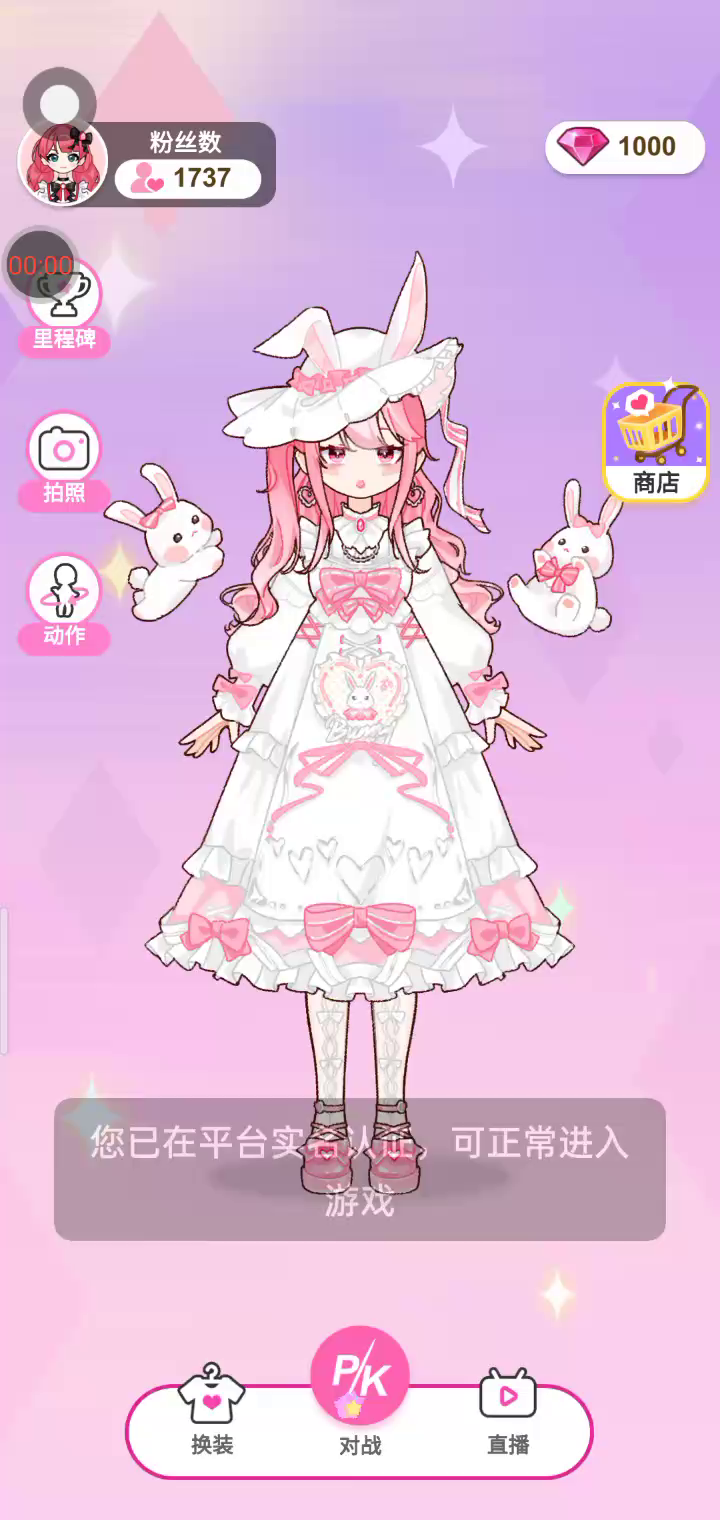
Task: Open the 直播 livestream tab
Action: (x=508, y=1410)
